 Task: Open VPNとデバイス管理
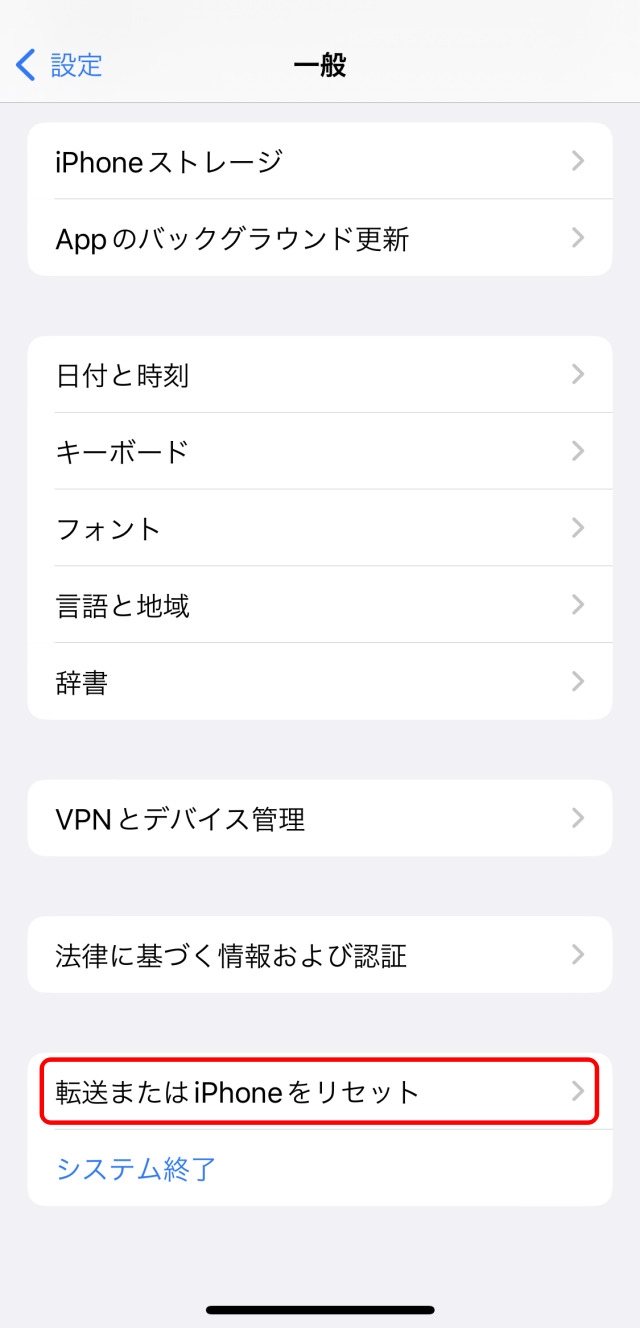319,819
